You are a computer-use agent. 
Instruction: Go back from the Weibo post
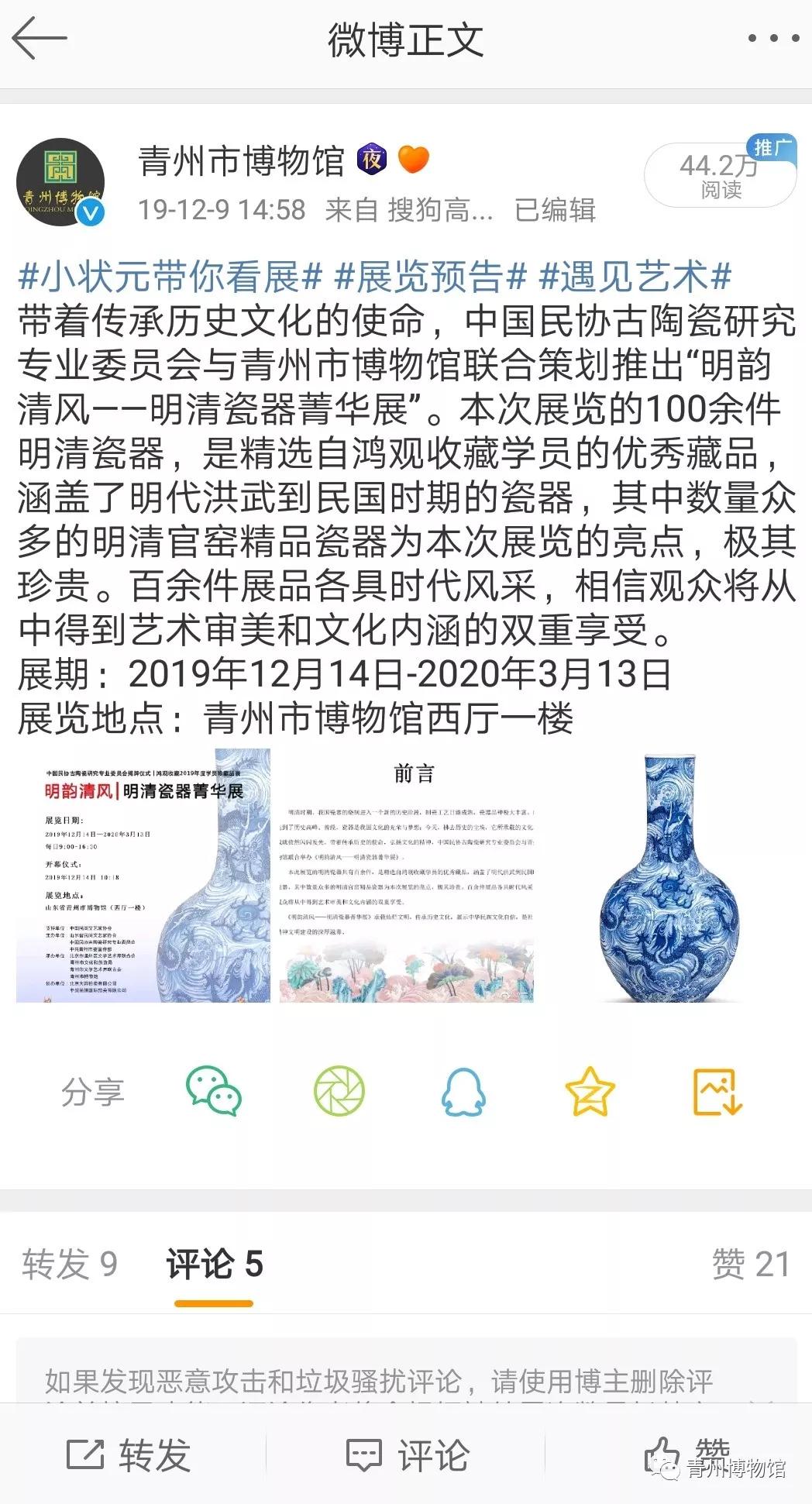point(40,38)
